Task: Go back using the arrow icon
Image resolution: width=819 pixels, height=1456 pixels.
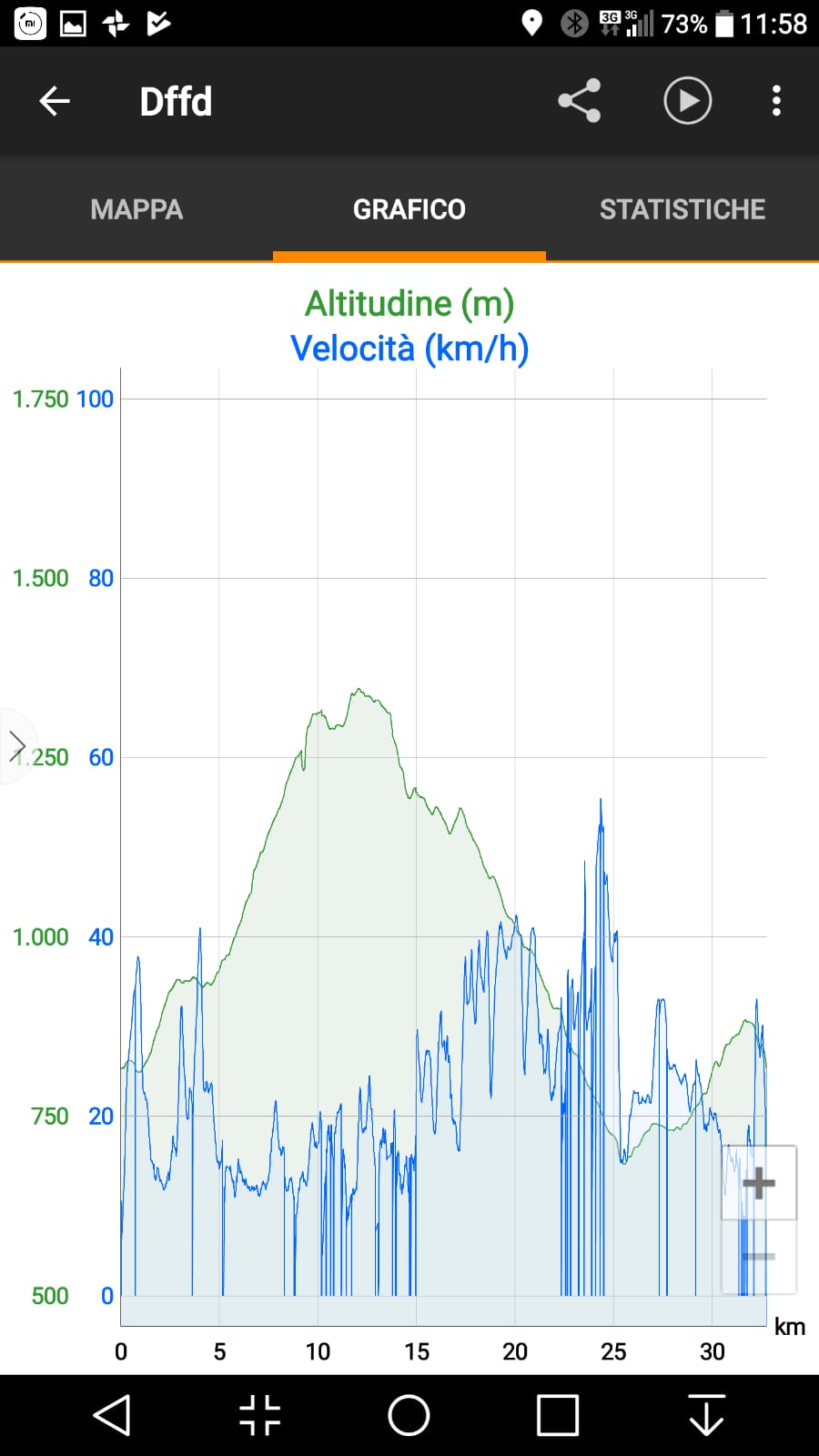Action: point(55,101)
